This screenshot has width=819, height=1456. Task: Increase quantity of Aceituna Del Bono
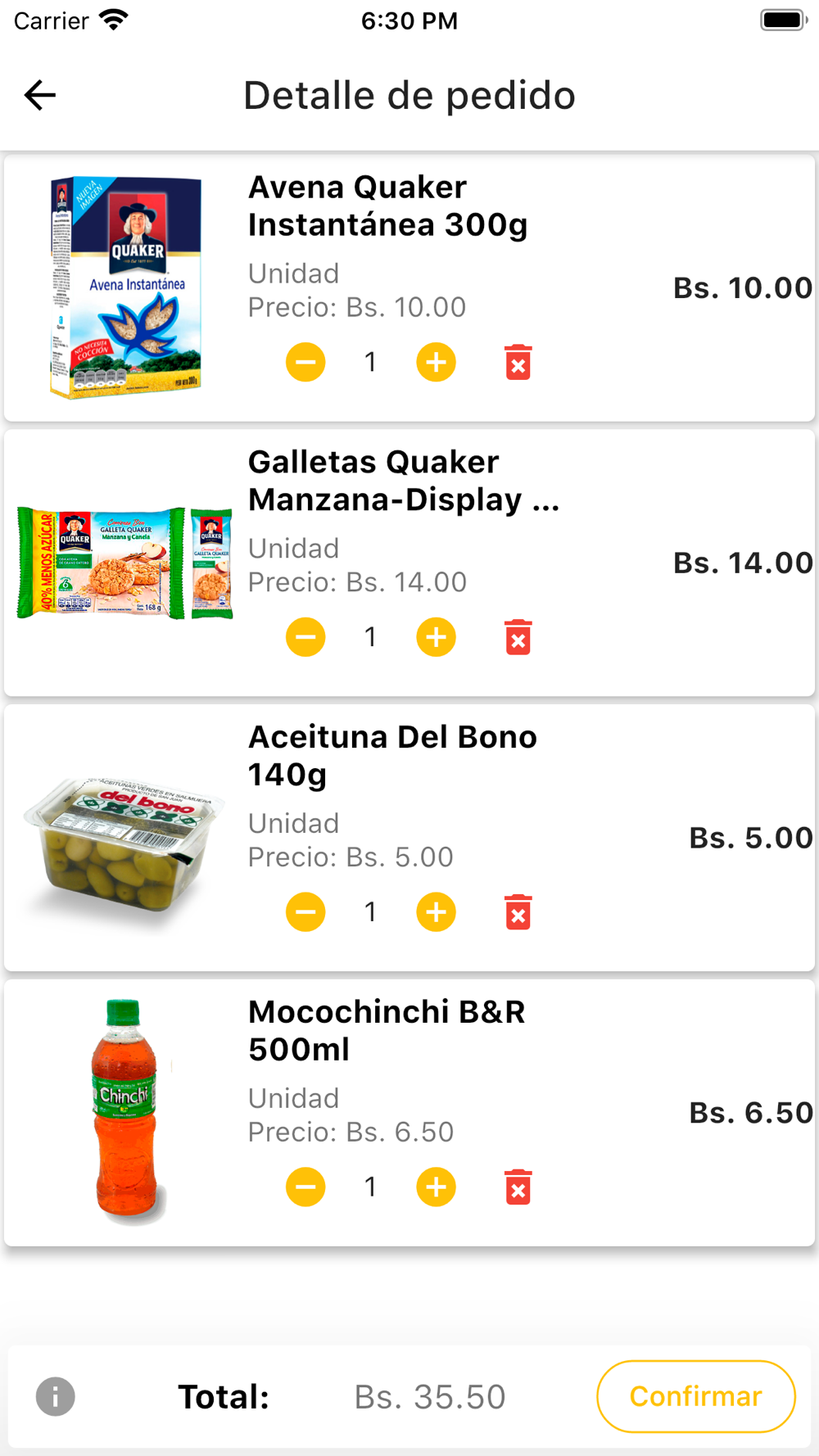click(436, 912)
